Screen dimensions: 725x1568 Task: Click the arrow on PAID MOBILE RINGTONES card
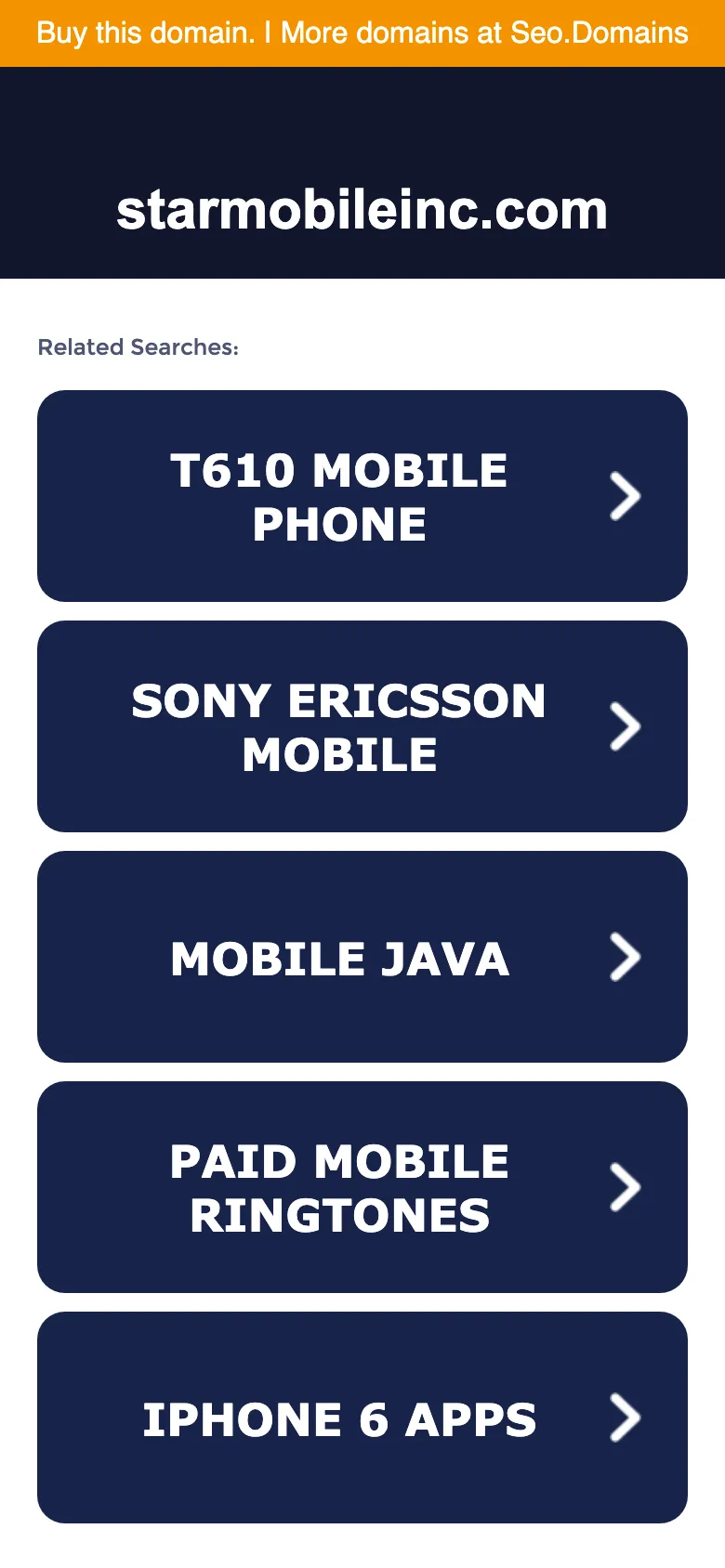(623, 1188)
